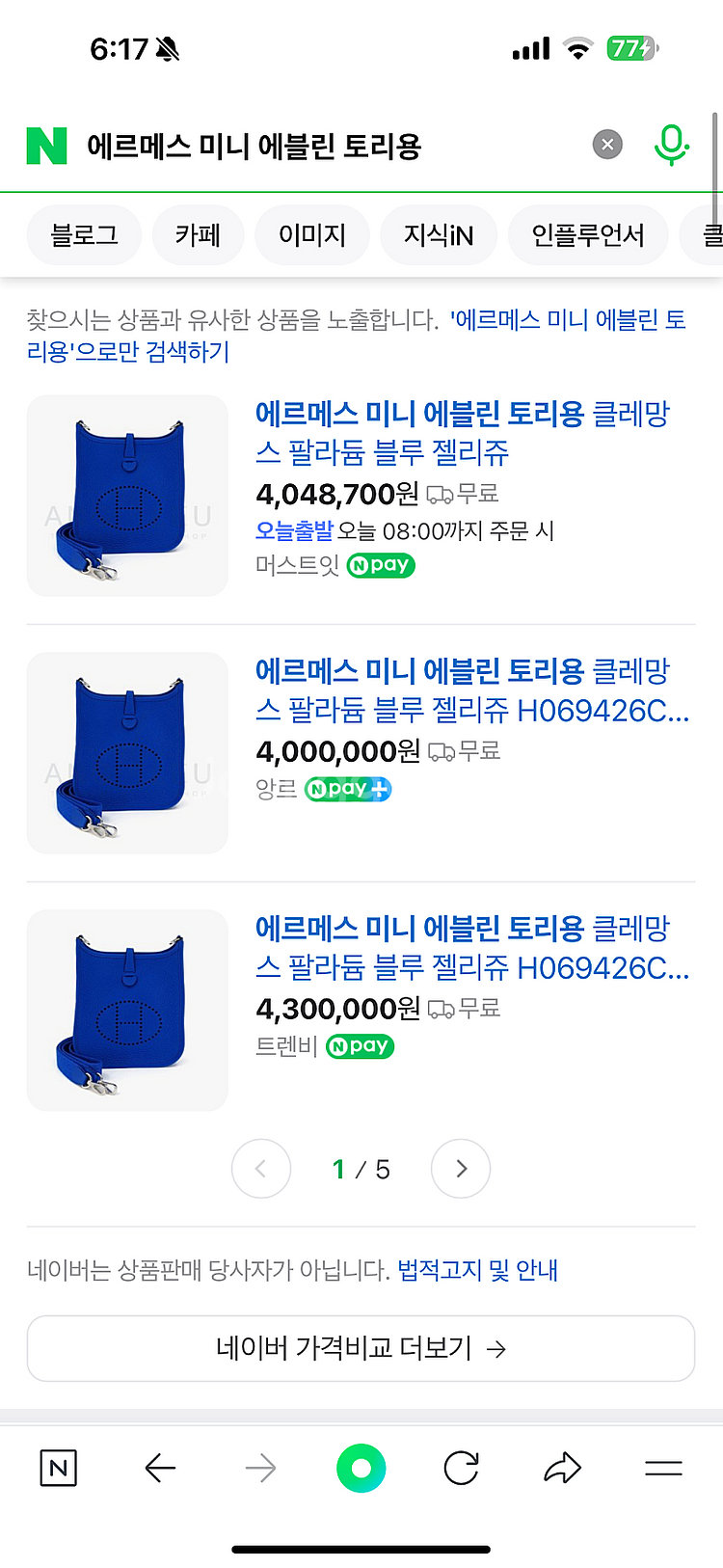Tap 네이버 가격비교 더보기 button
The width and height of the screenshot is (723, 1568).
coord(361,1348)
